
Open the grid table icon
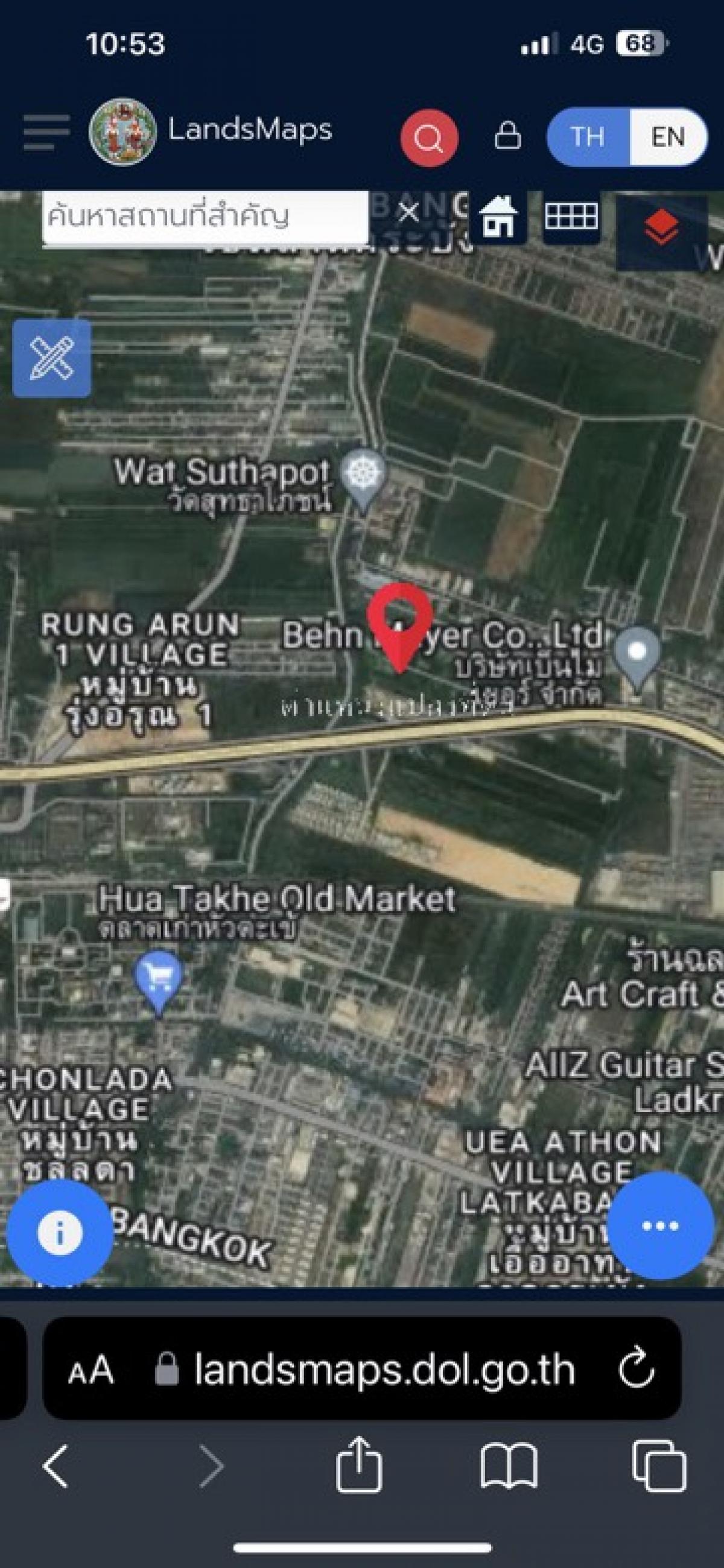pos(571,216)
